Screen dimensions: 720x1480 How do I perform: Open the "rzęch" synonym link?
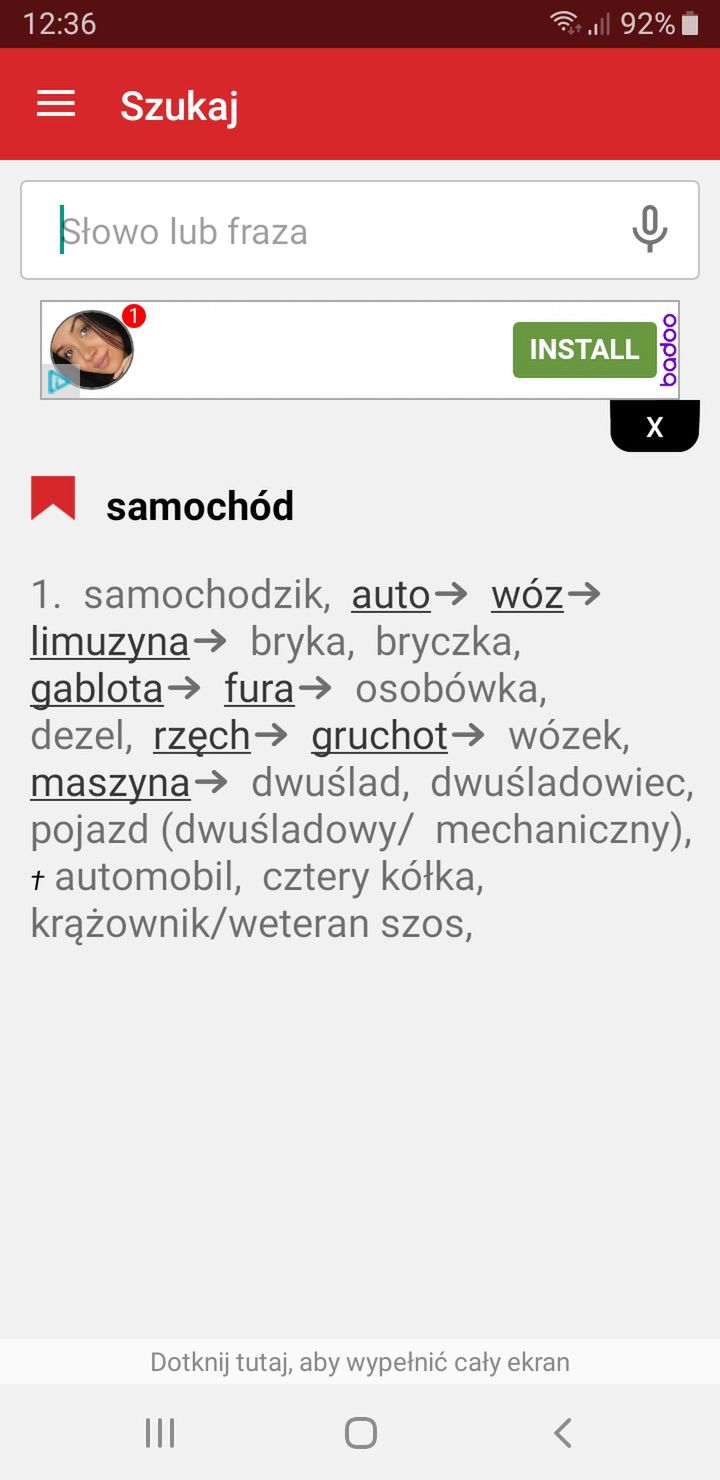(202, 736)
